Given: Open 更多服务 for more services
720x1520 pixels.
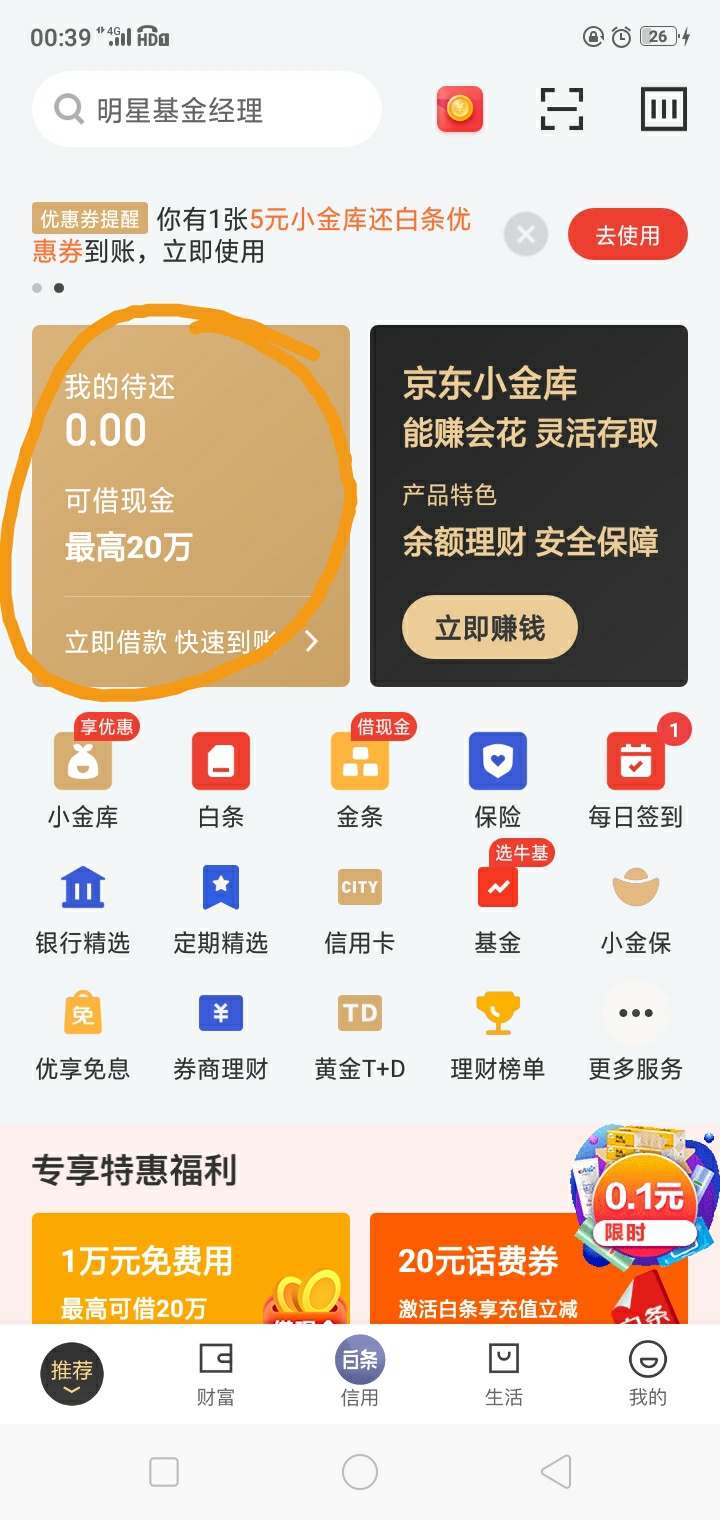Looking at the screenshot, I should (635, 1032).
